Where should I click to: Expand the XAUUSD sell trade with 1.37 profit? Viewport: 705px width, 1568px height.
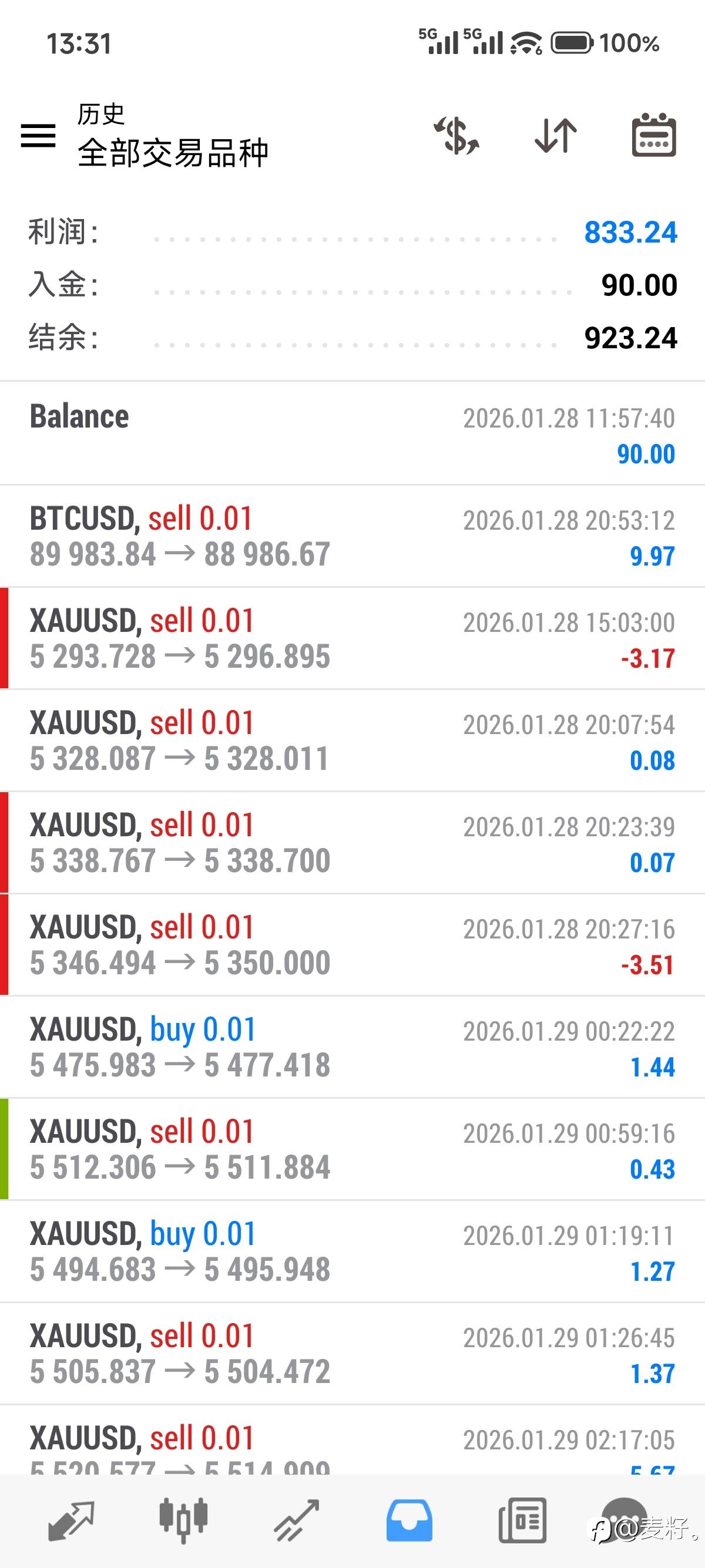352,1354
